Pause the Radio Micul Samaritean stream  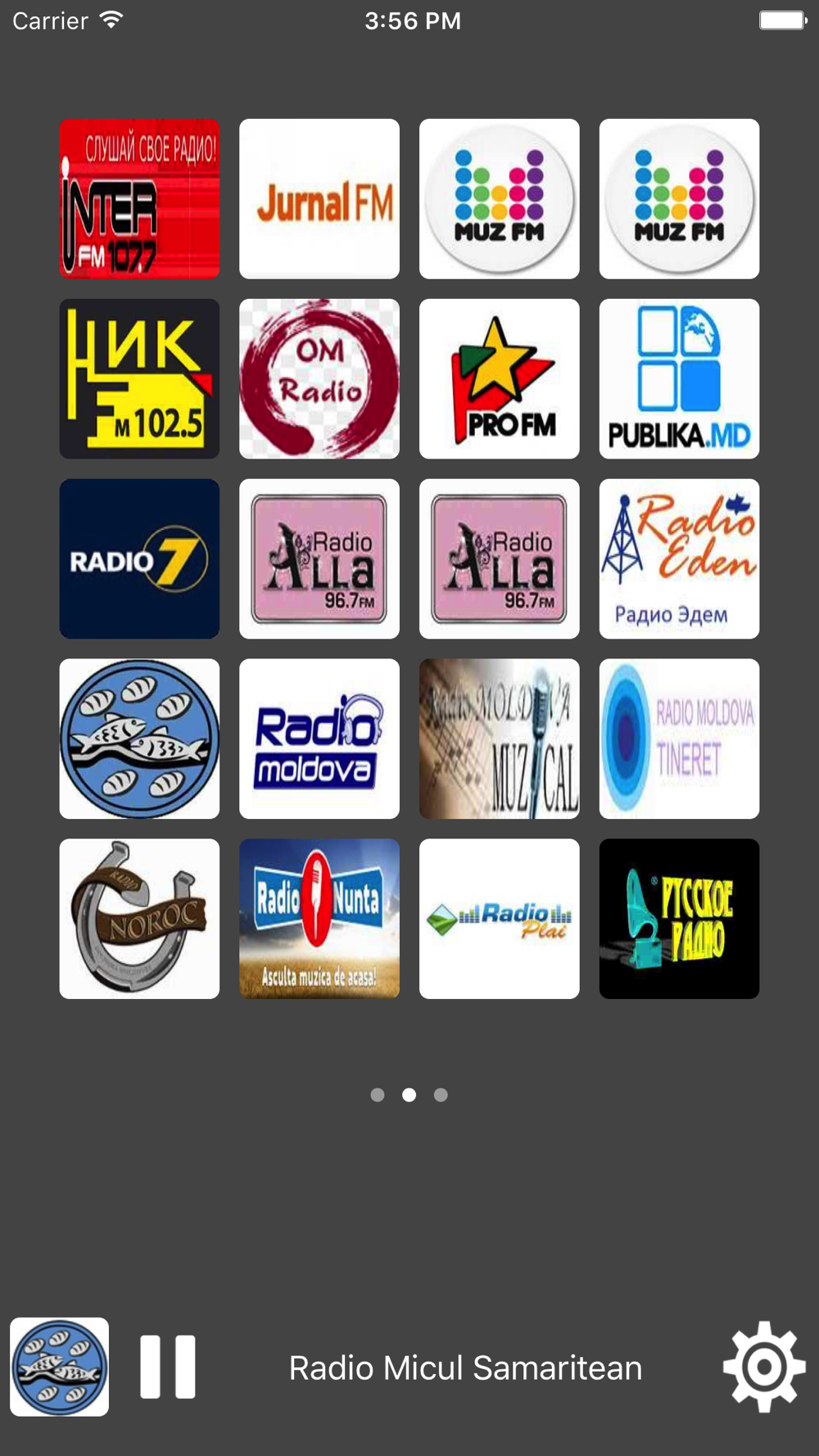pyautogui.click(x=167, y=1367)
